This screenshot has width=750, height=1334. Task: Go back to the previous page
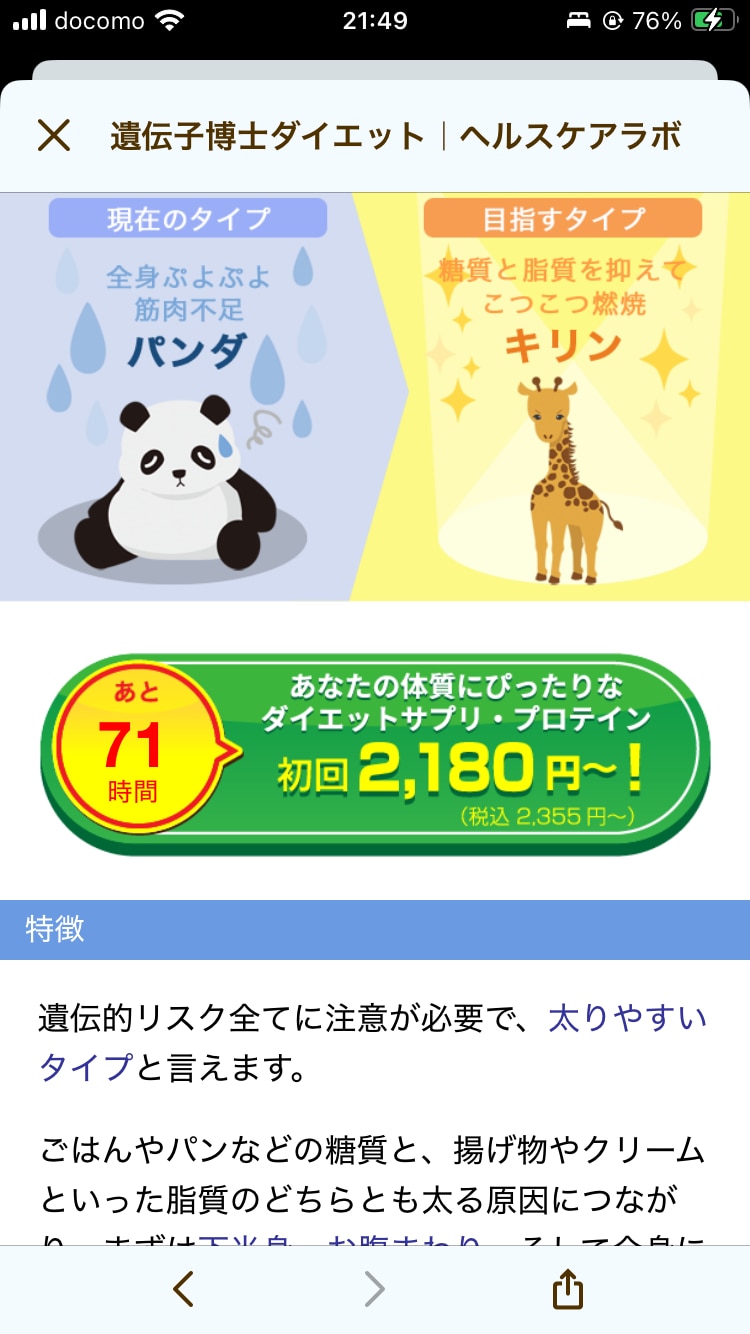(x=183, y=1289)
